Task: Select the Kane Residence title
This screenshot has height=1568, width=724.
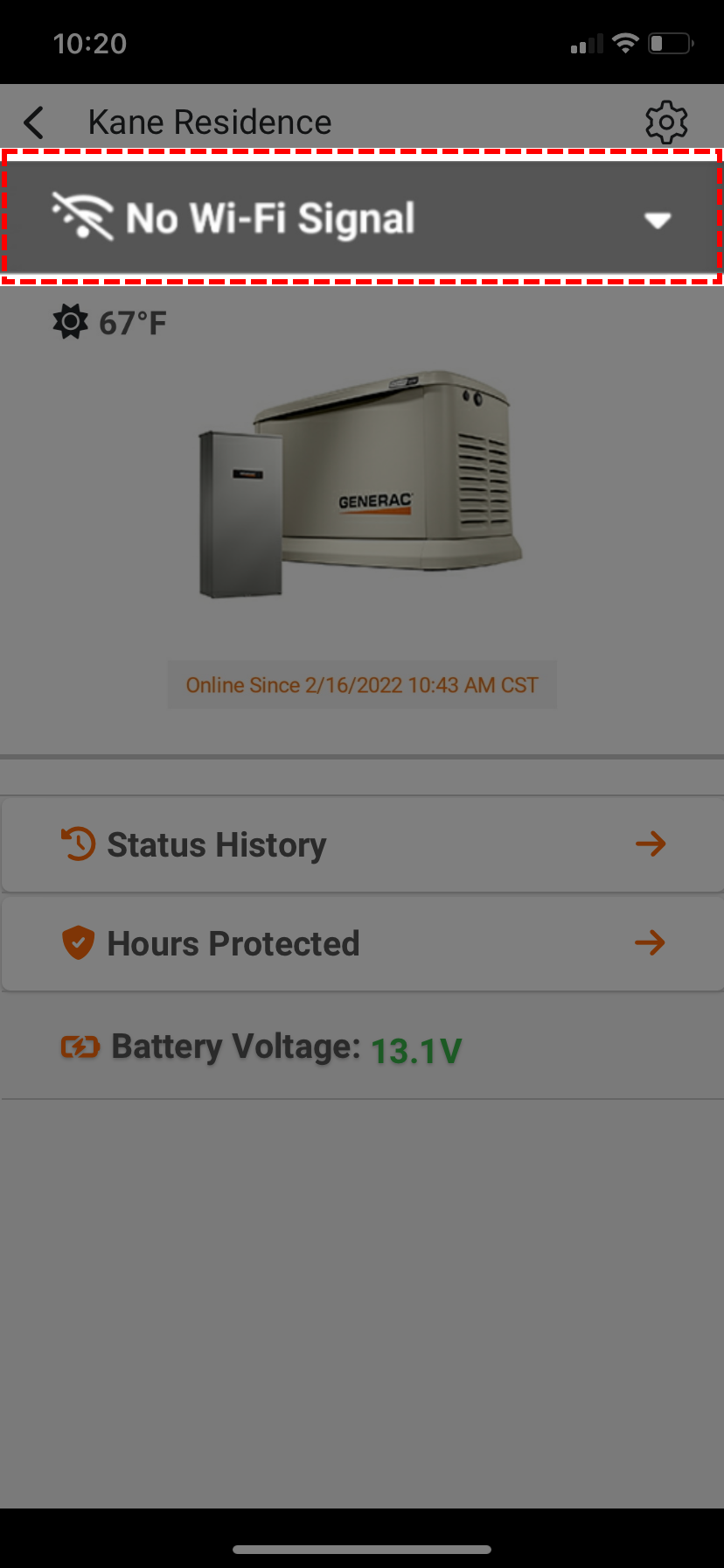Action: point(209,122)
